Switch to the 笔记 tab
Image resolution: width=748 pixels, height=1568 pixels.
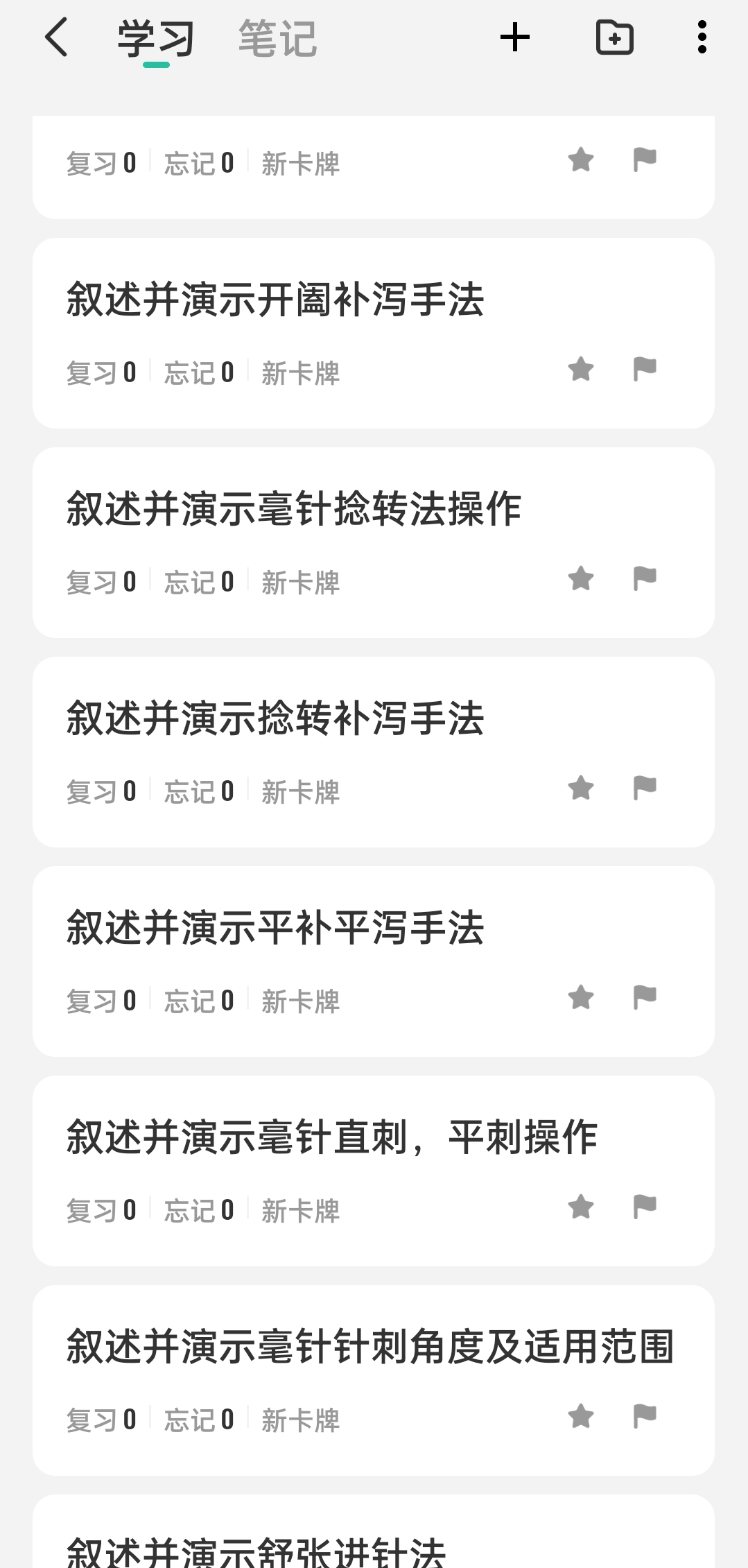[x=278, y=39]
